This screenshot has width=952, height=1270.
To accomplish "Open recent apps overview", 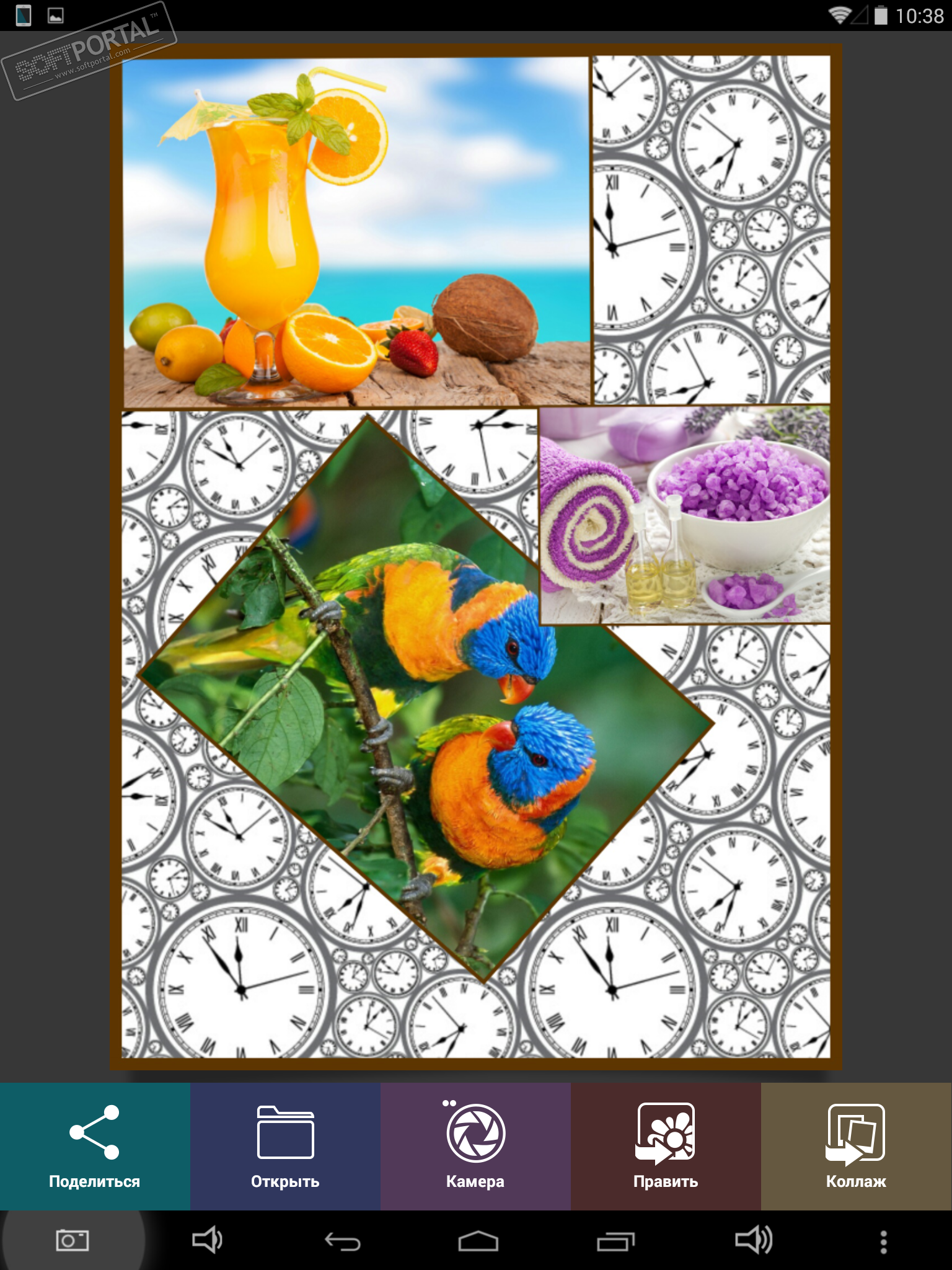I will coord(615,1241).
